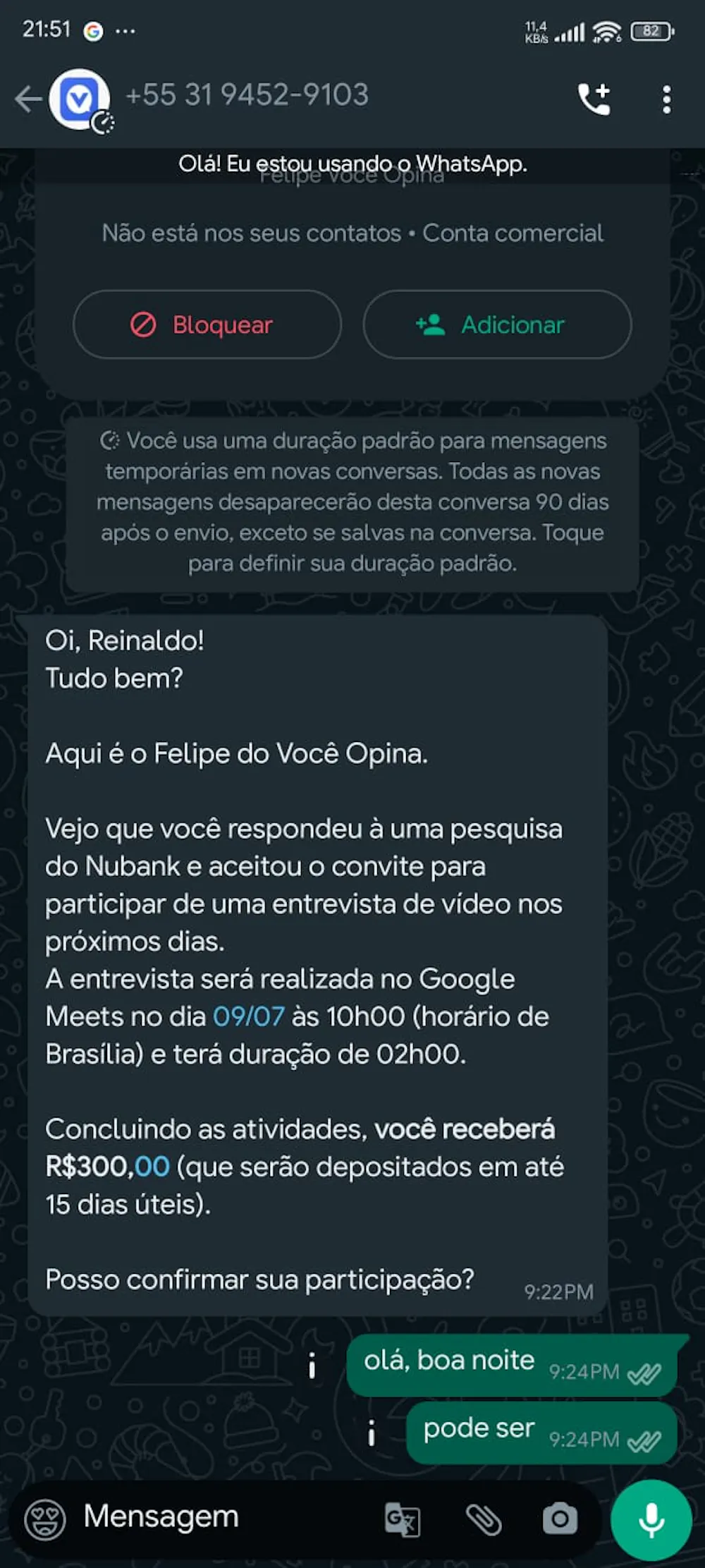Open the camera from message bar
Screen dimensions: 705x1568
560,1519
